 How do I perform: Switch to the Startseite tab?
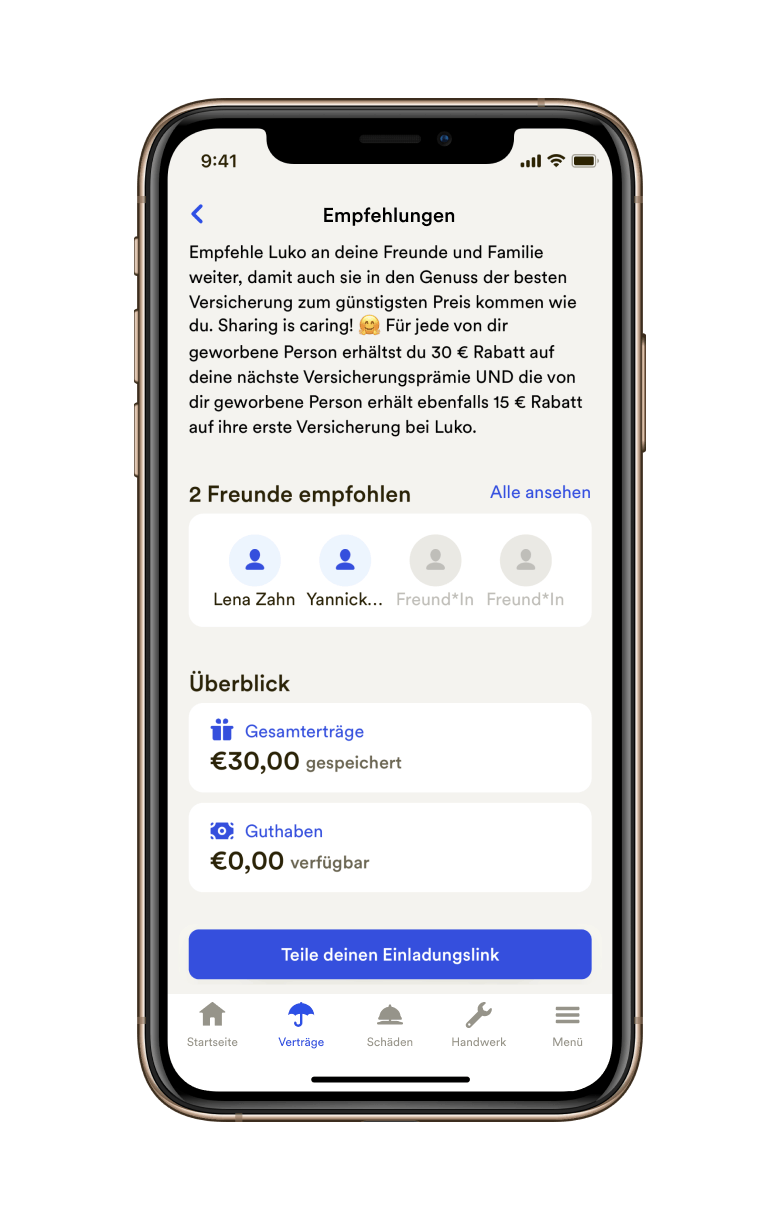point(212,1024)
